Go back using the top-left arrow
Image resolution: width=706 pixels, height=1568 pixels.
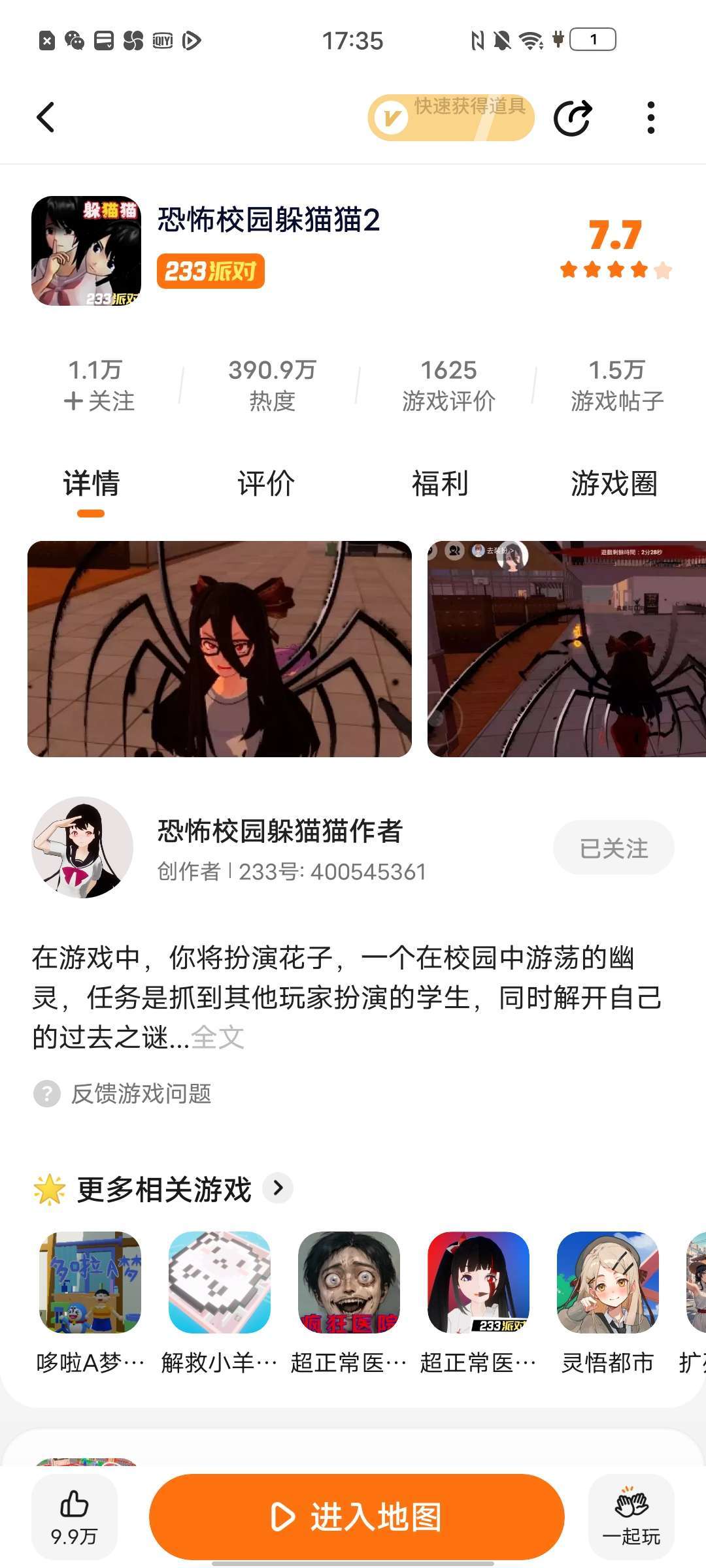click(x=46, y=118)
